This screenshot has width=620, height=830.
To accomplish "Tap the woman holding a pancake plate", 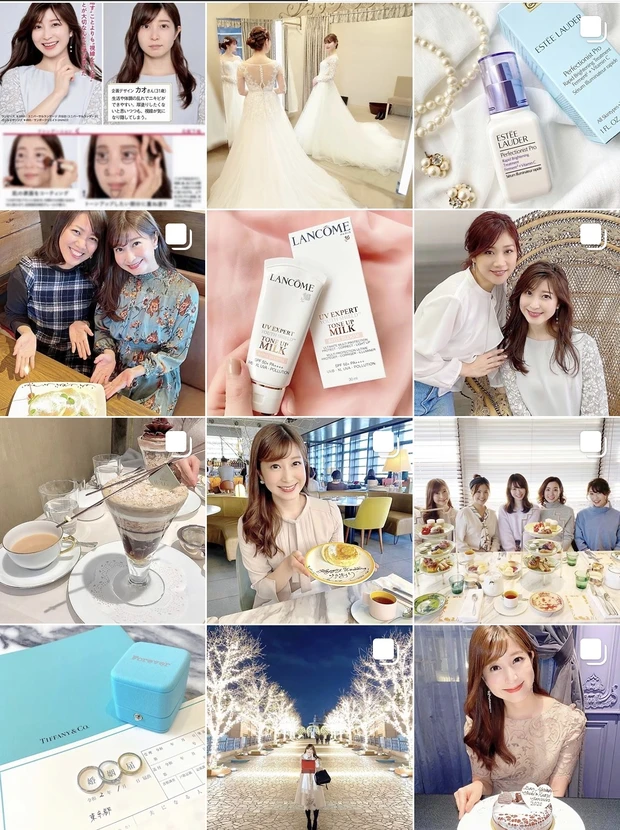I will 309,520.
